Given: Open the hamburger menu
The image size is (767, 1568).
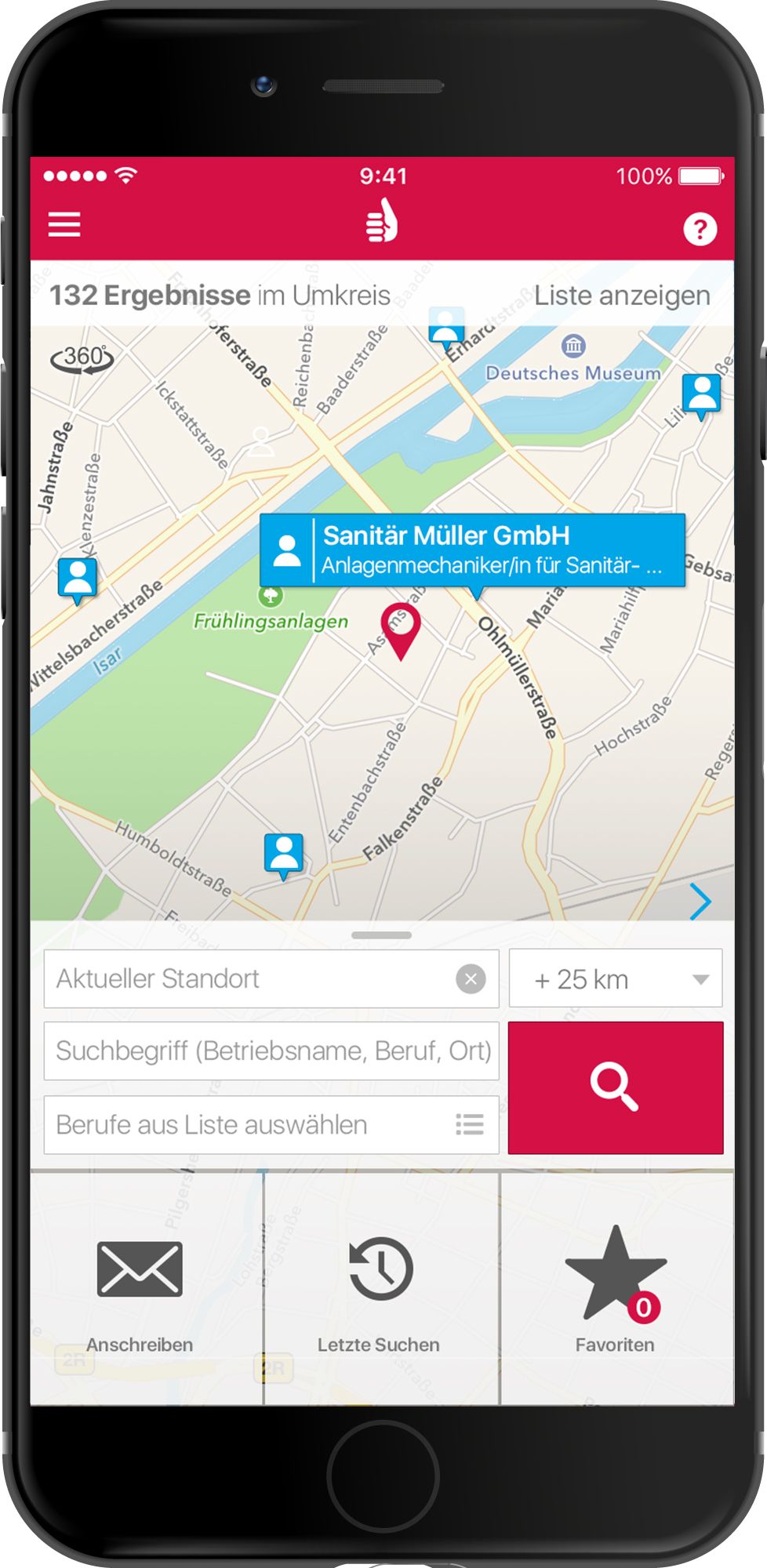Looking at the screenshot, I should tap(64, 224).
